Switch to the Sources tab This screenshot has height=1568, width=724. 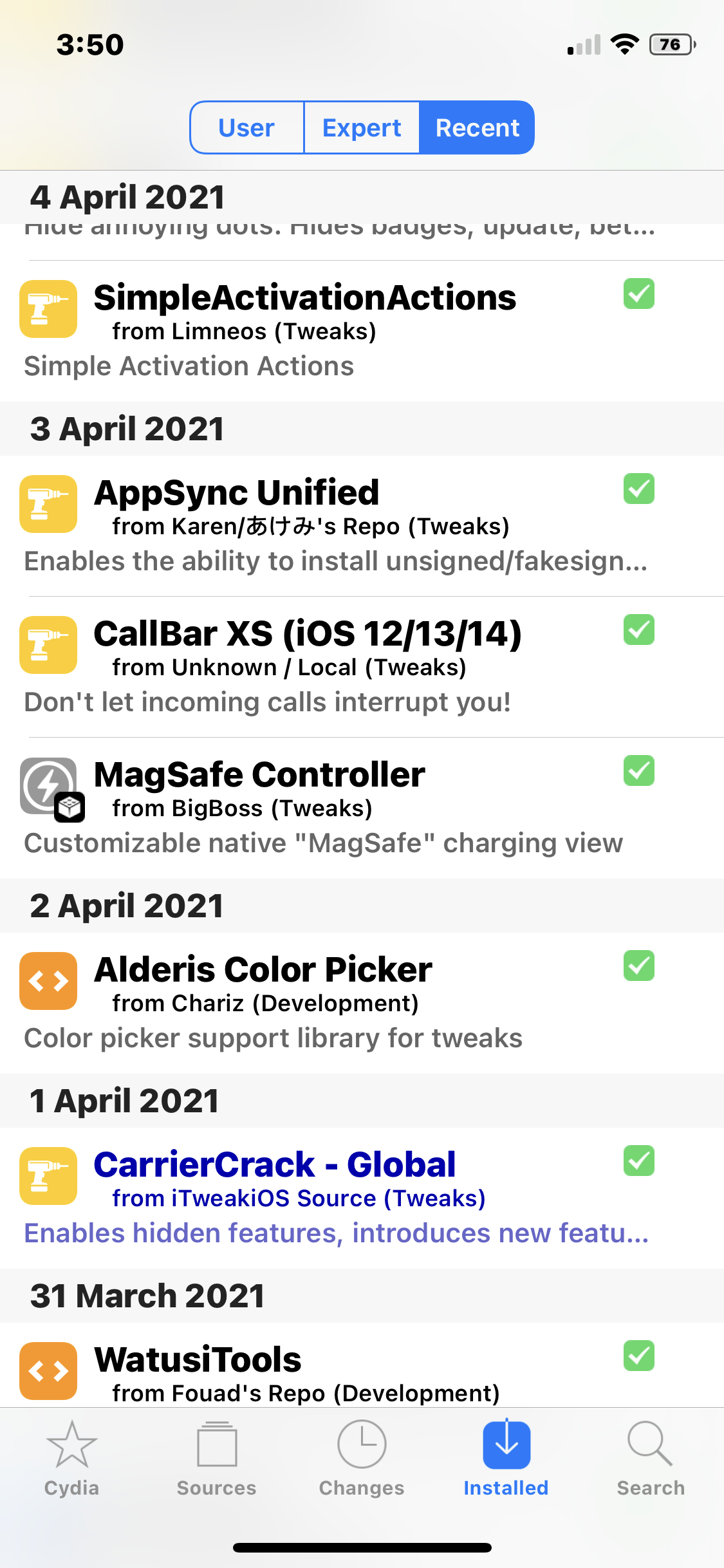click(216, 1459)
